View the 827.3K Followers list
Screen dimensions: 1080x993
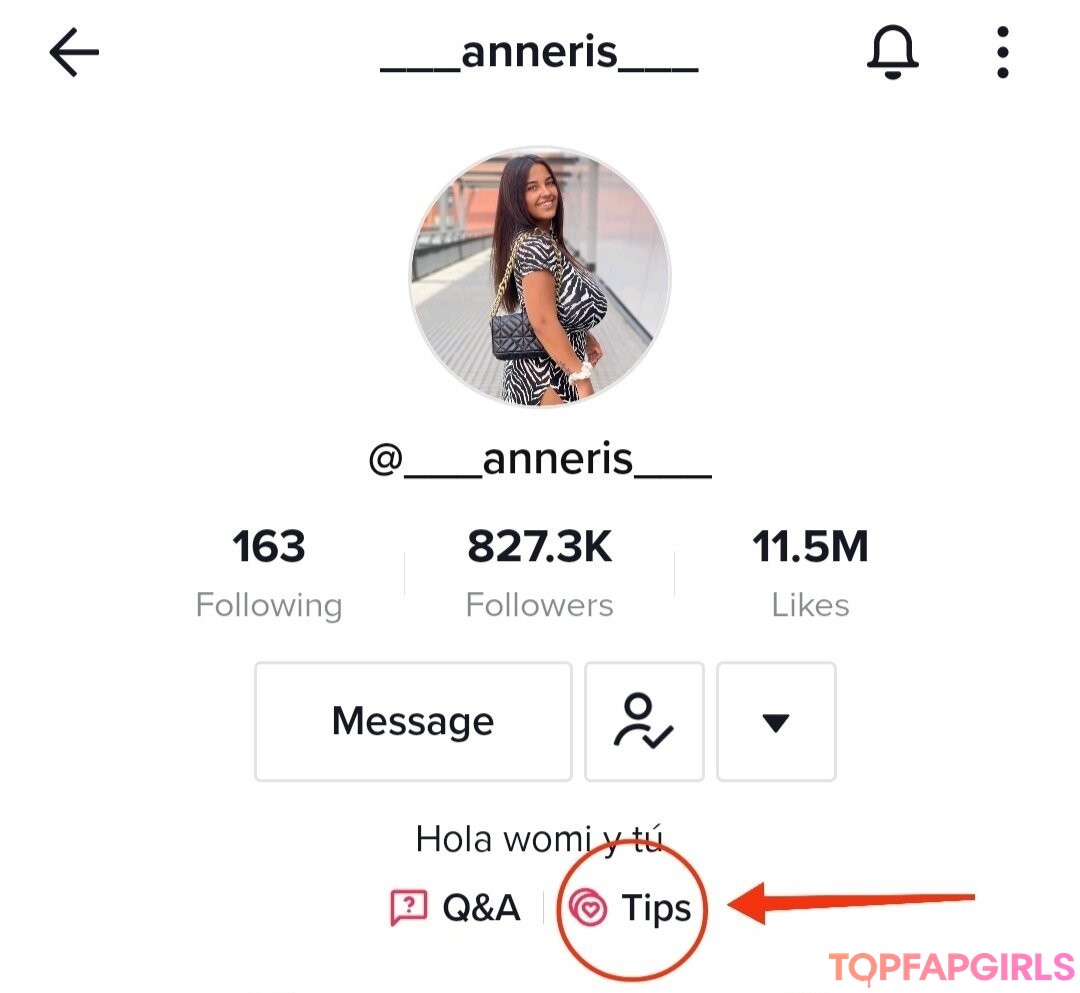tap(540, 574)
